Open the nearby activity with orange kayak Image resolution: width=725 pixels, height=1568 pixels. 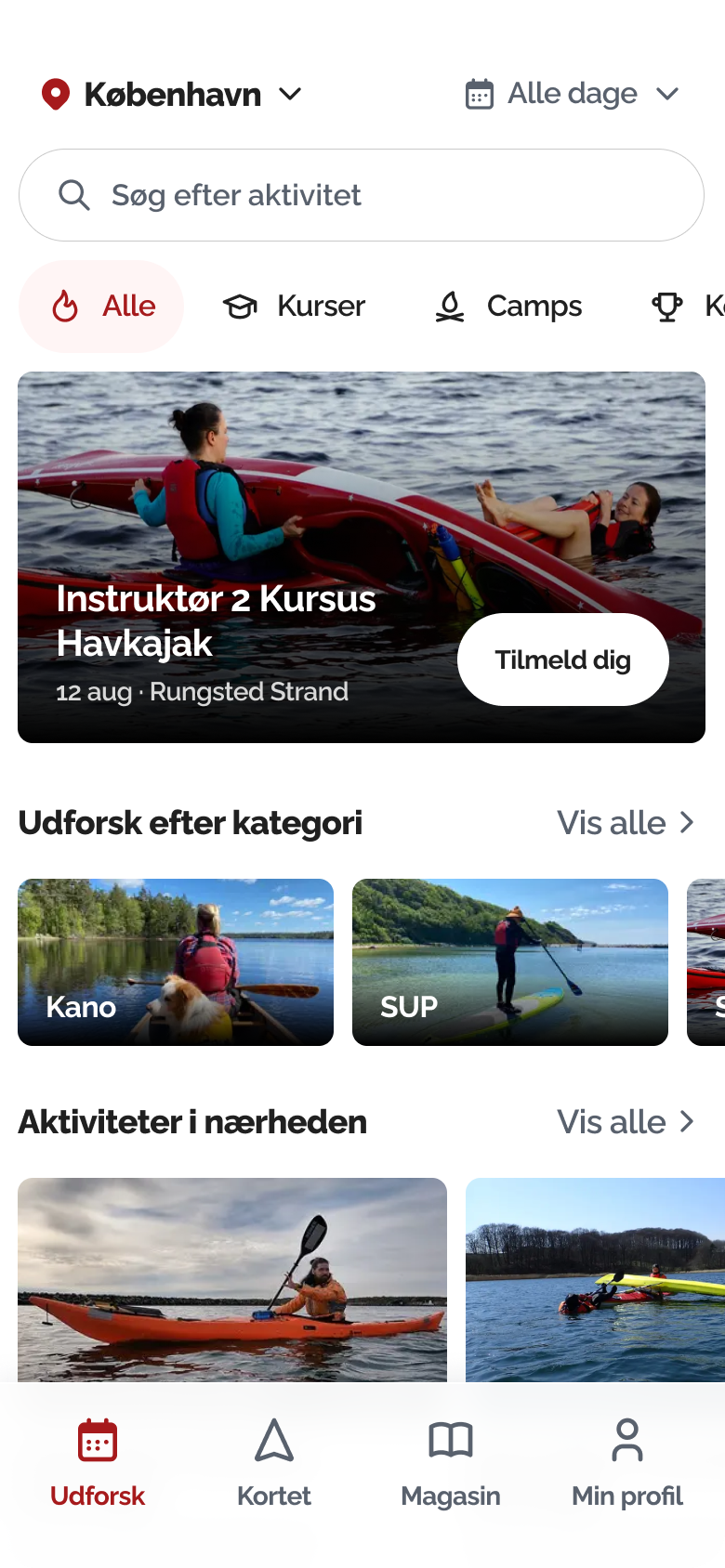[232, 1279]
